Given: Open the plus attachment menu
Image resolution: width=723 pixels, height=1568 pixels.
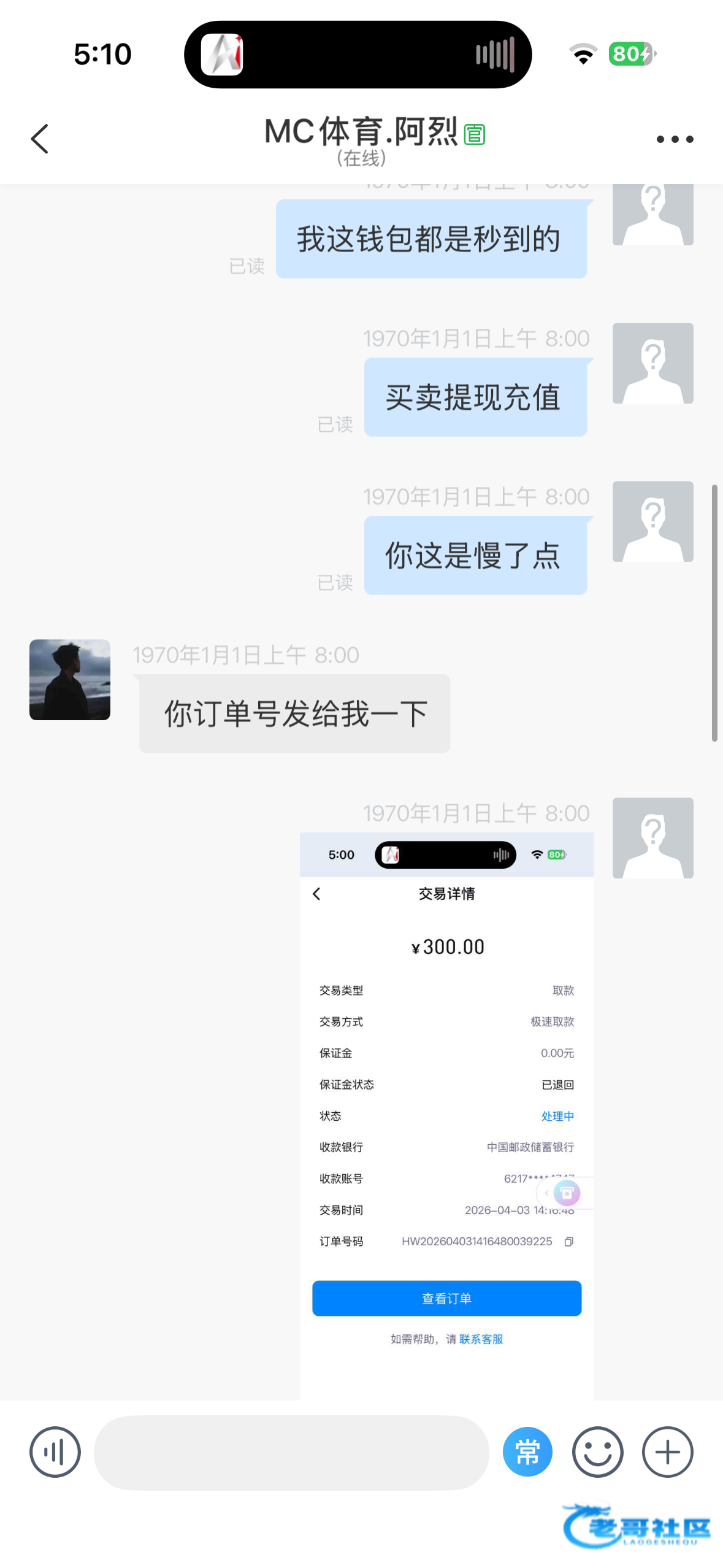Looking at the screenshot, I should coord(667,1452).
